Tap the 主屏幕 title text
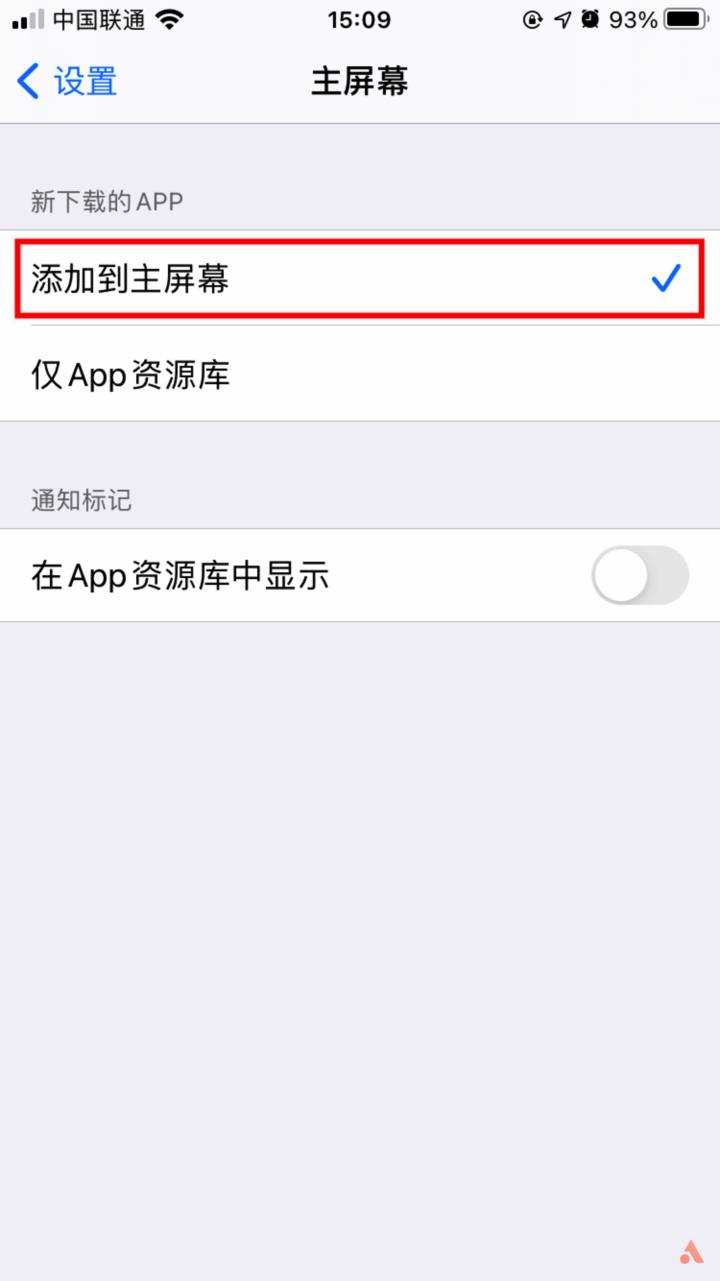This screenshot has width=720, height=1281. (x=360, y=82)
